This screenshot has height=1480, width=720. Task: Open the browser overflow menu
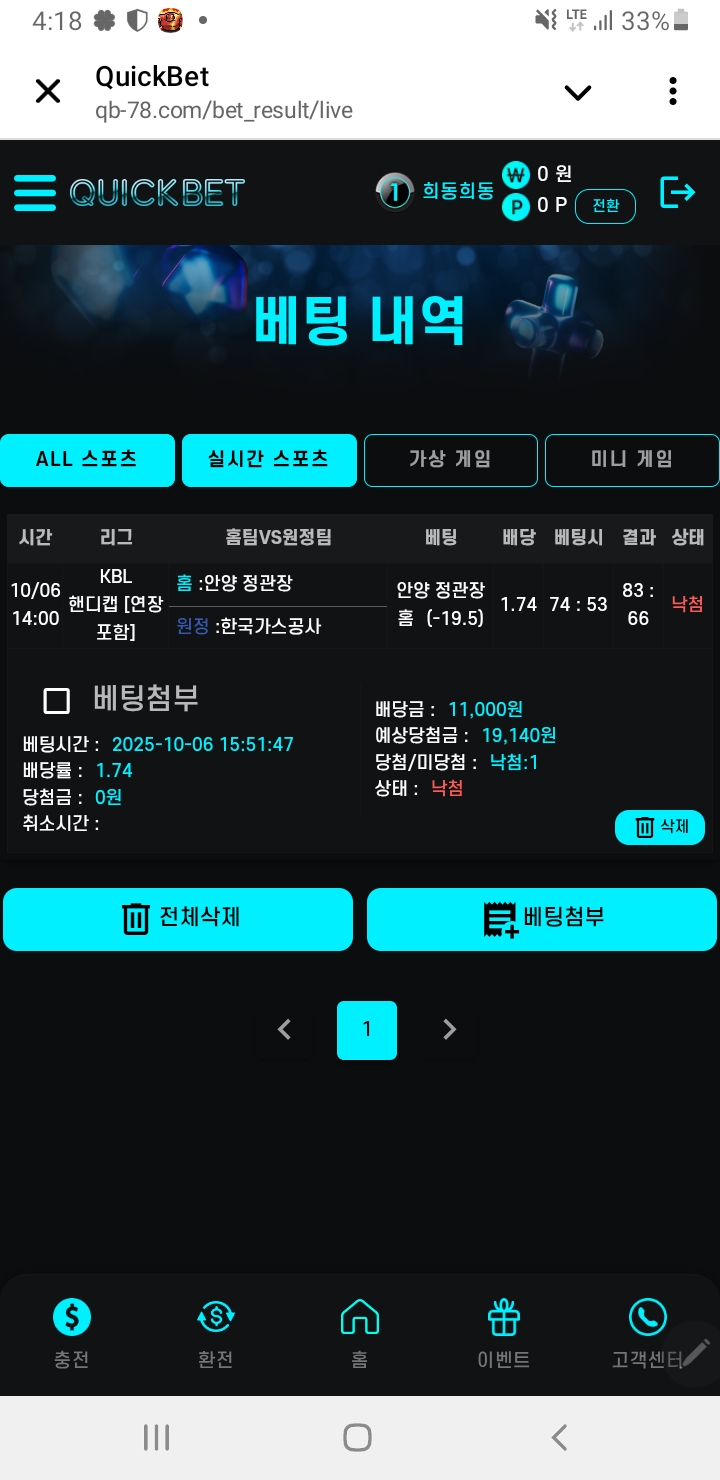[x=673, y=92]
